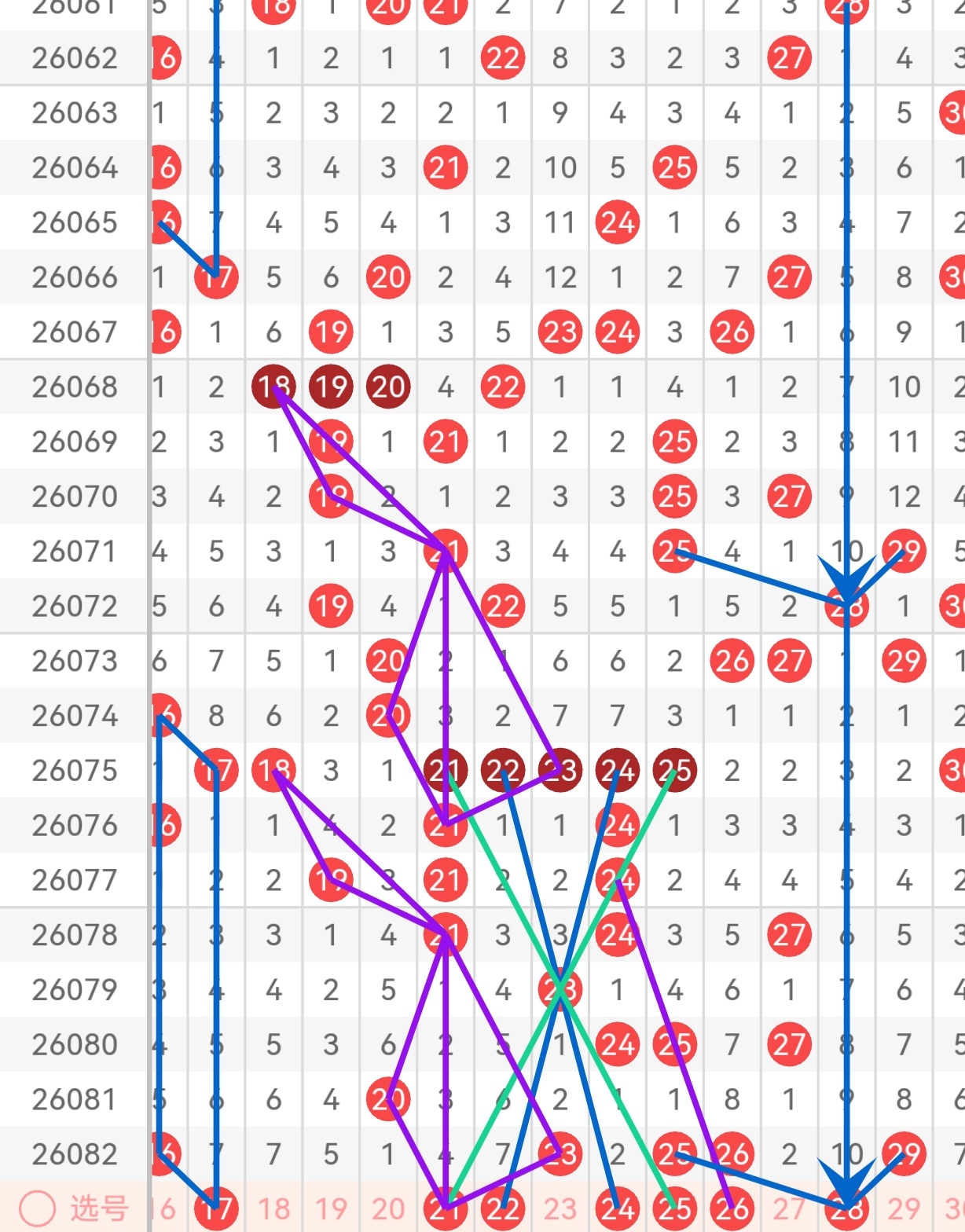Viewport: 965px width, 1232px height.
Task: Deselect number 17 in the 选号 row
Action: pos(216,1208)
